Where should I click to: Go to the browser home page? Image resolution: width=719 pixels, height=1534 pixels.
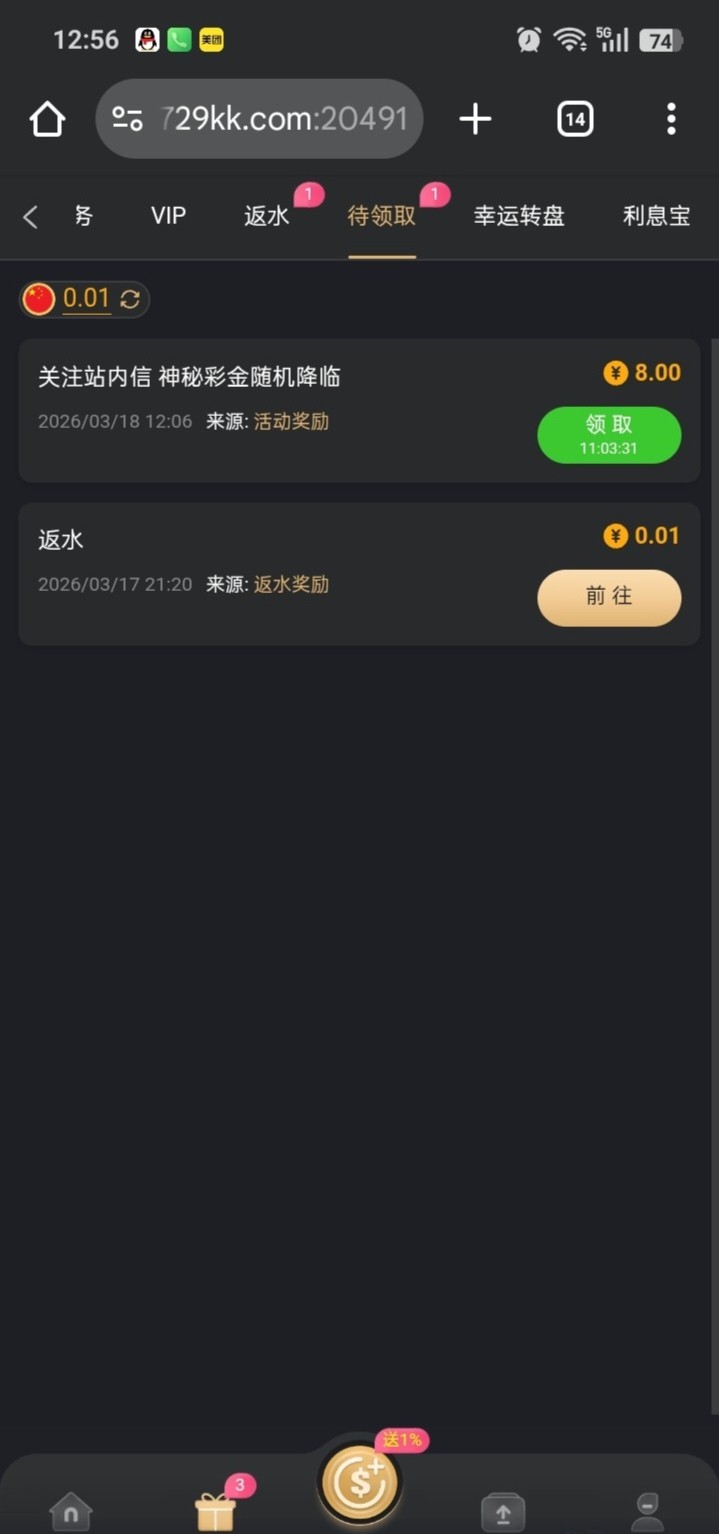point(47,120)
